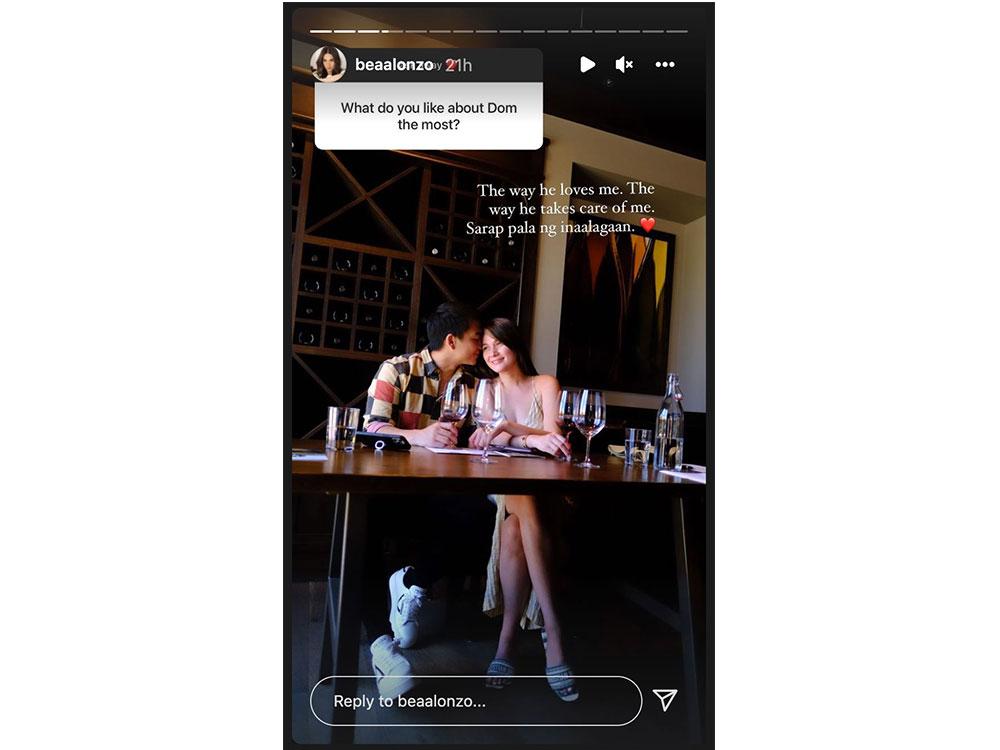Unmute the story sound
Screen dimensions: 1000x750
[624, 64]
